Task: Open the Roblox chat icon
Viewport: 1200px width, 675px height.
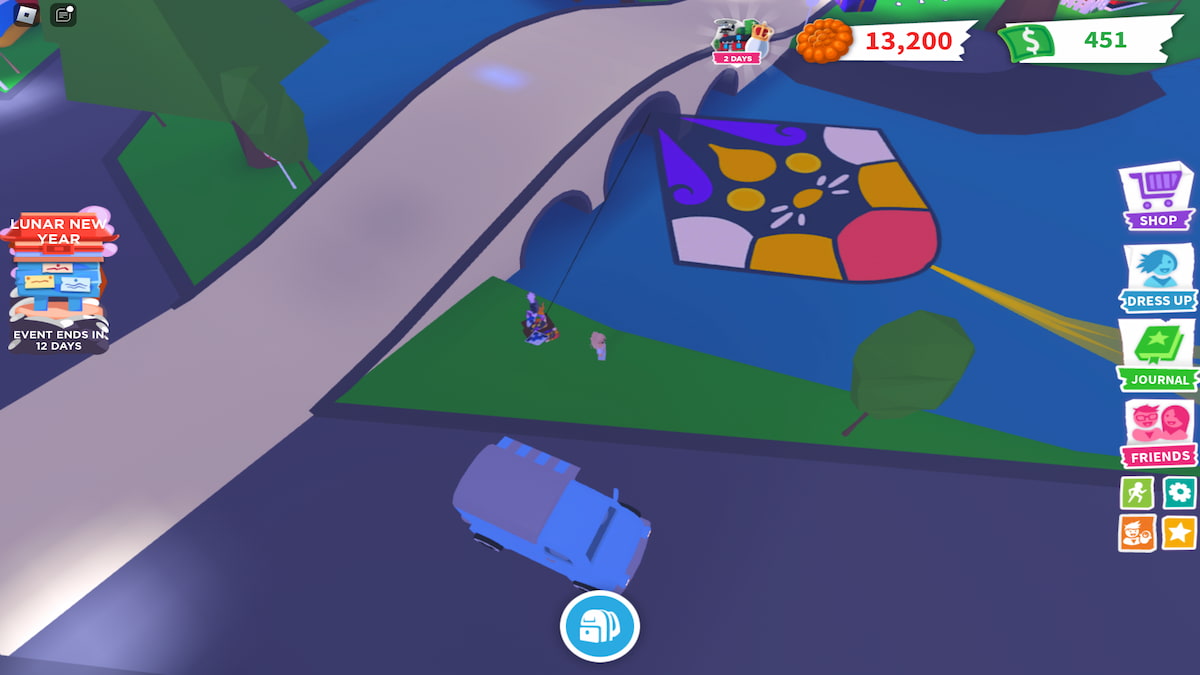Action: point(63,14)
